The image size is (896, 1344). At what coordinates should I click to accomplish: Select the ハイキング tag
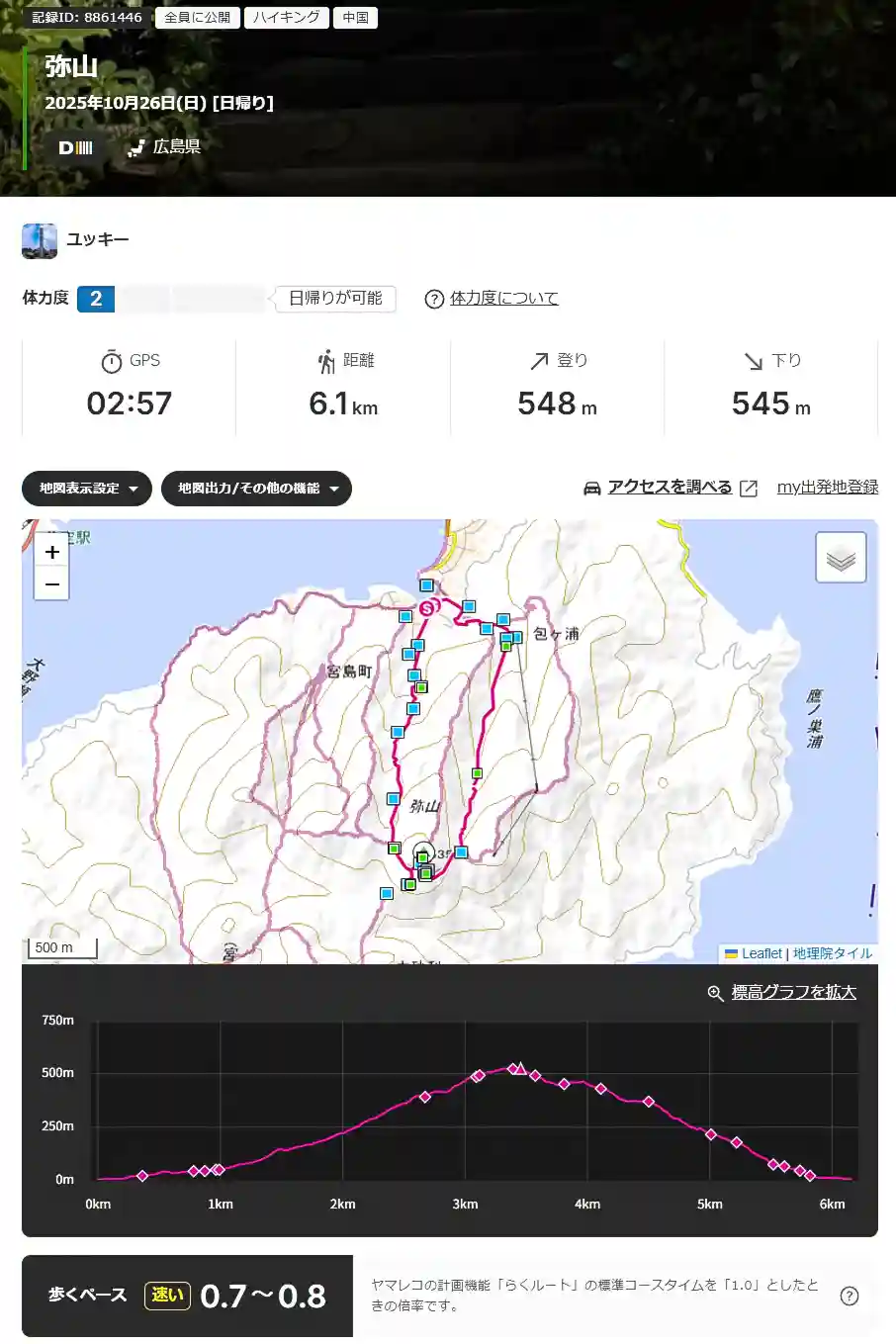(286, 18)
